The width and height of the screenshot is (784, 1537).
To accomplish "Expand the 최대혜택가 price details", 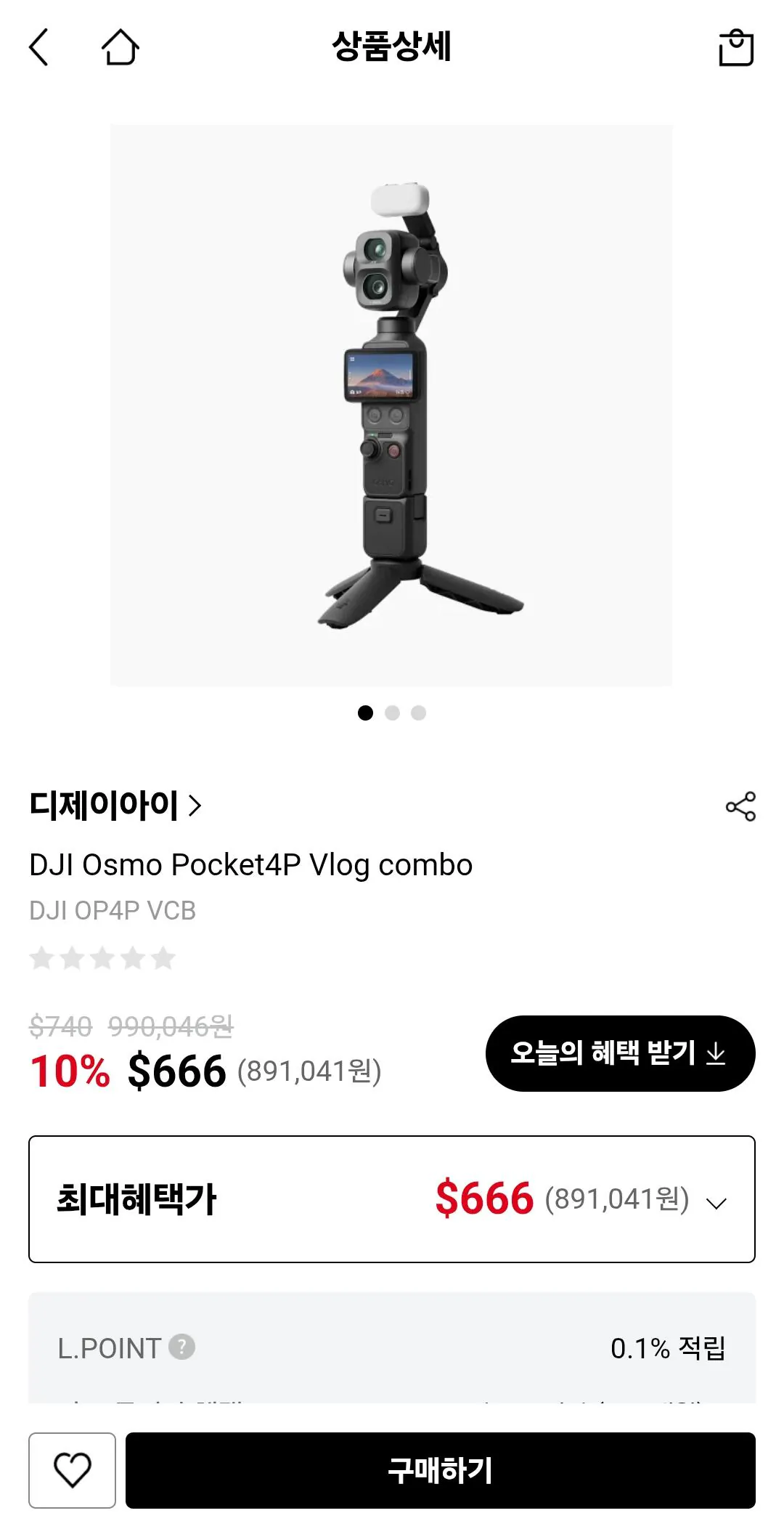I will (x=392, y=1199).
